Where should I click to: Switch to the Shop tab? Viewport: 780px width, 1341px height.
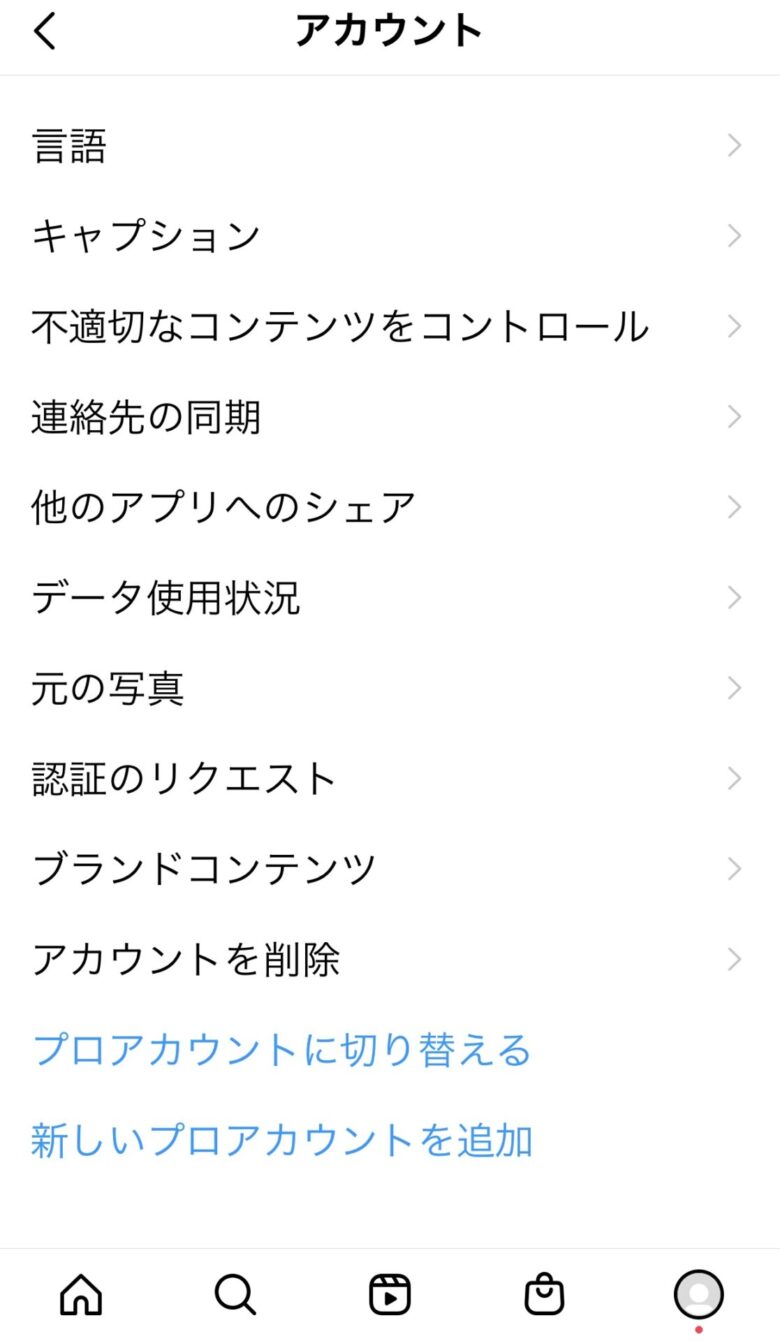(544, 1295)
